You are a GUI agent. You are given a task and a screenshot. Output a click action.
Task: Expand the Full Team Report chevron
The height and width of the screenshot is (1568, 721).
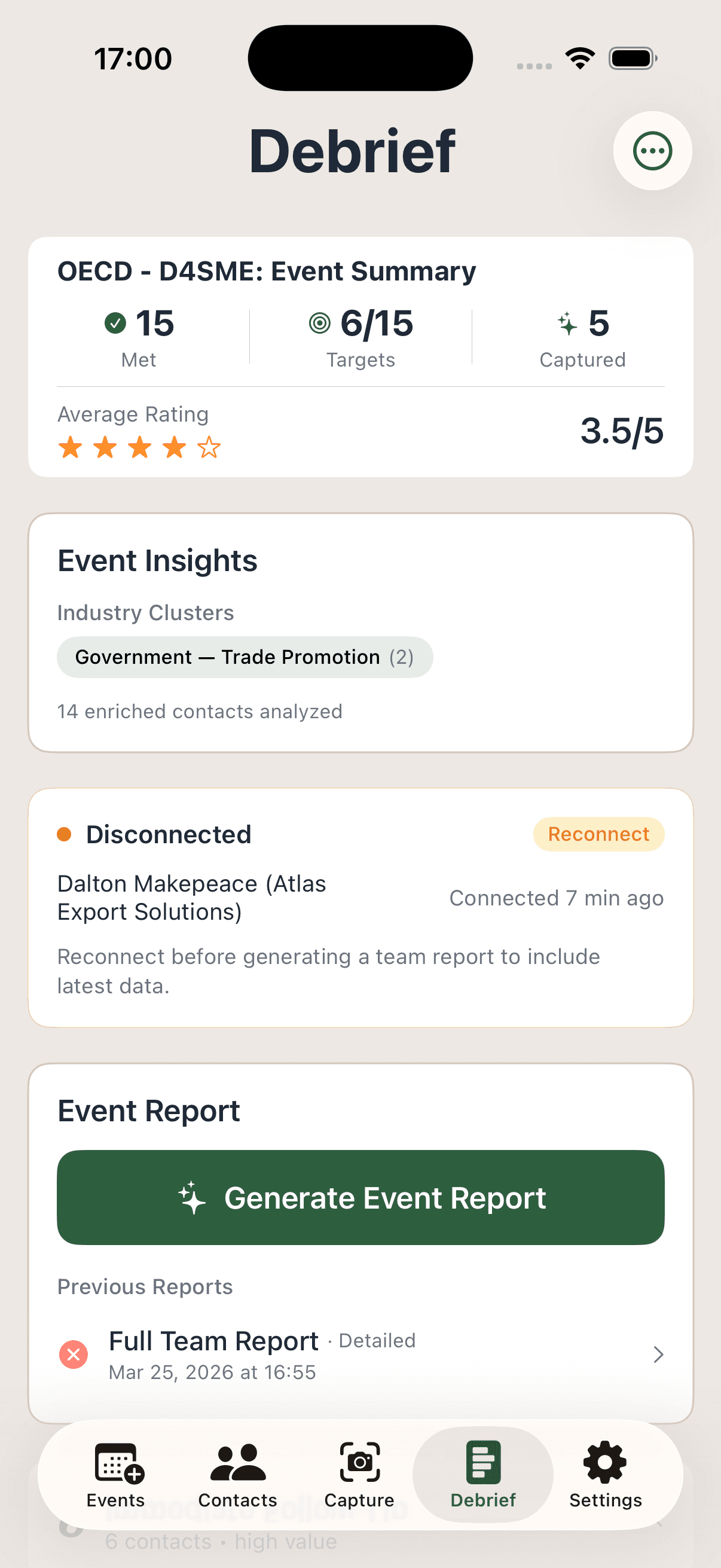point(658,1355)
